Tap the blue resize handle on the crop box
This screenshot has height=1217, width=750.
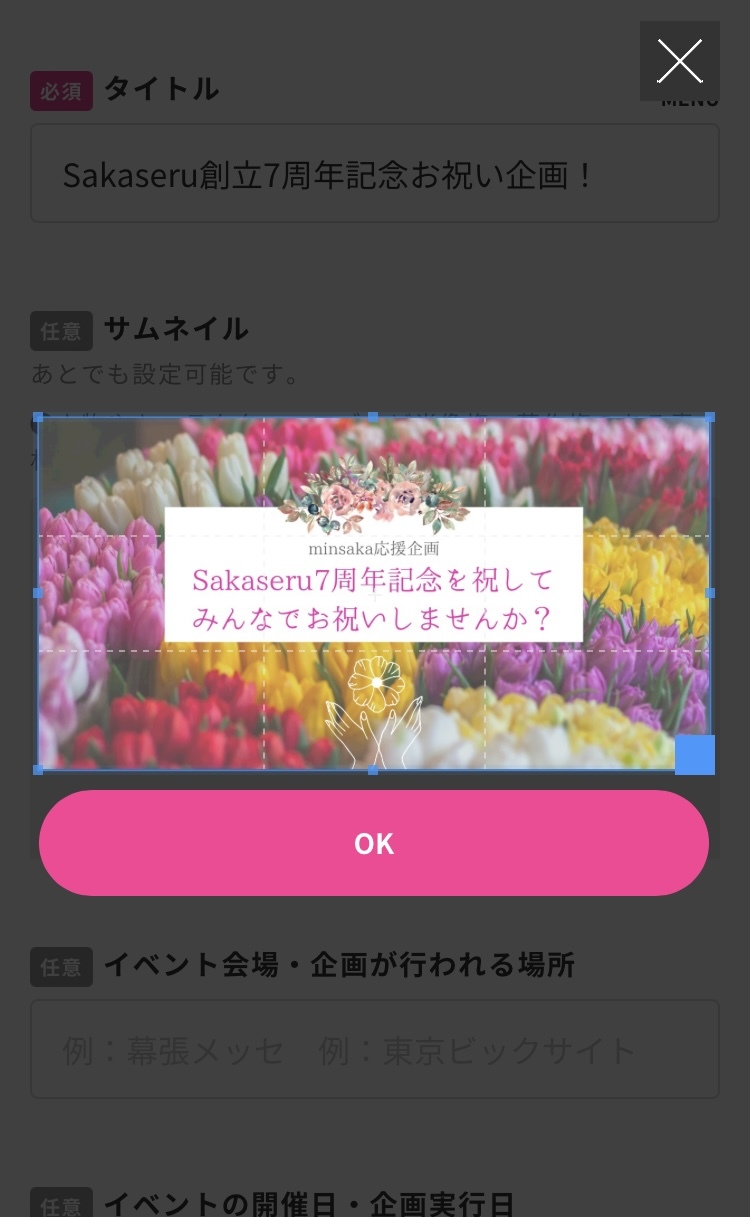pyautogui.click(x=695, y=755)
